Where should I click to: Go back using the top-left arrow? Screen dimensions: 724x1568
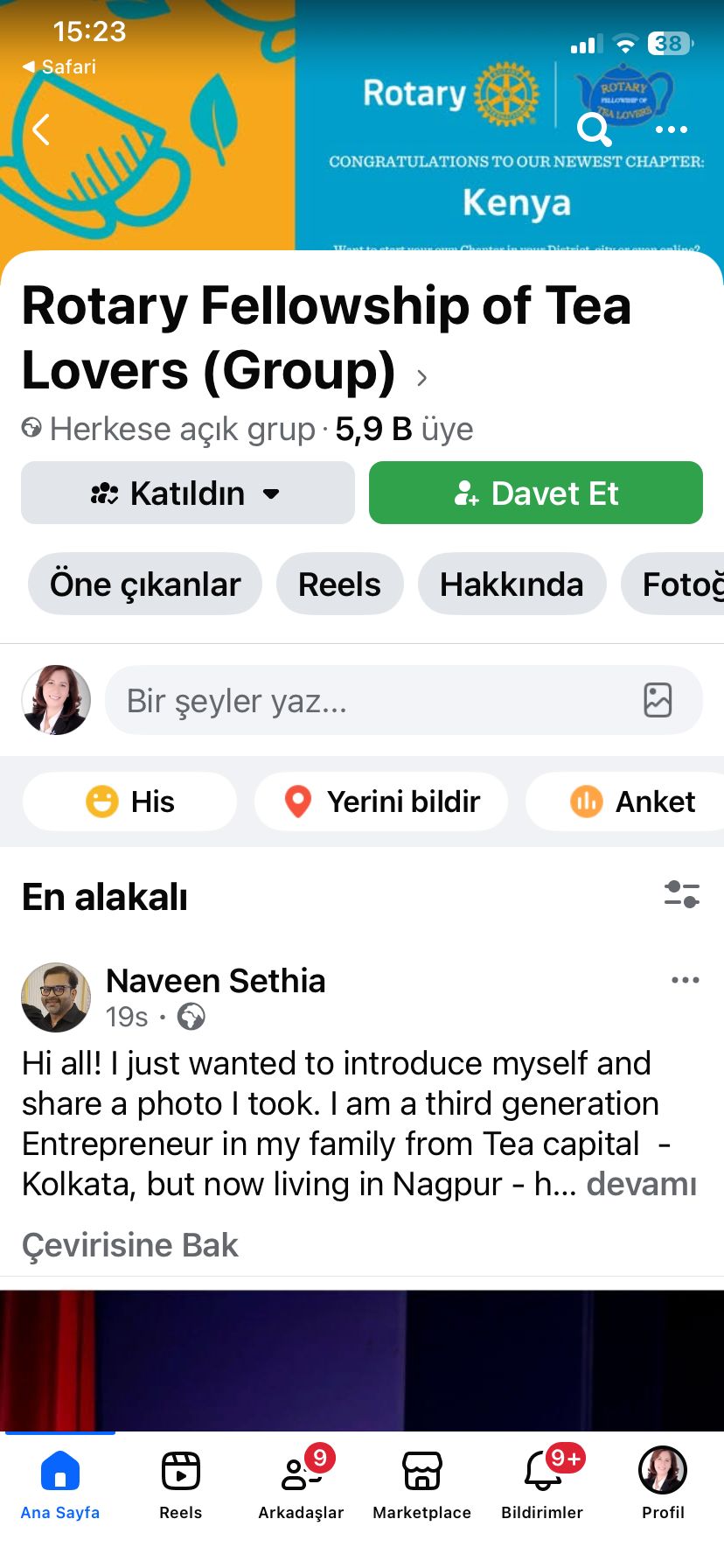pos(40,129)
